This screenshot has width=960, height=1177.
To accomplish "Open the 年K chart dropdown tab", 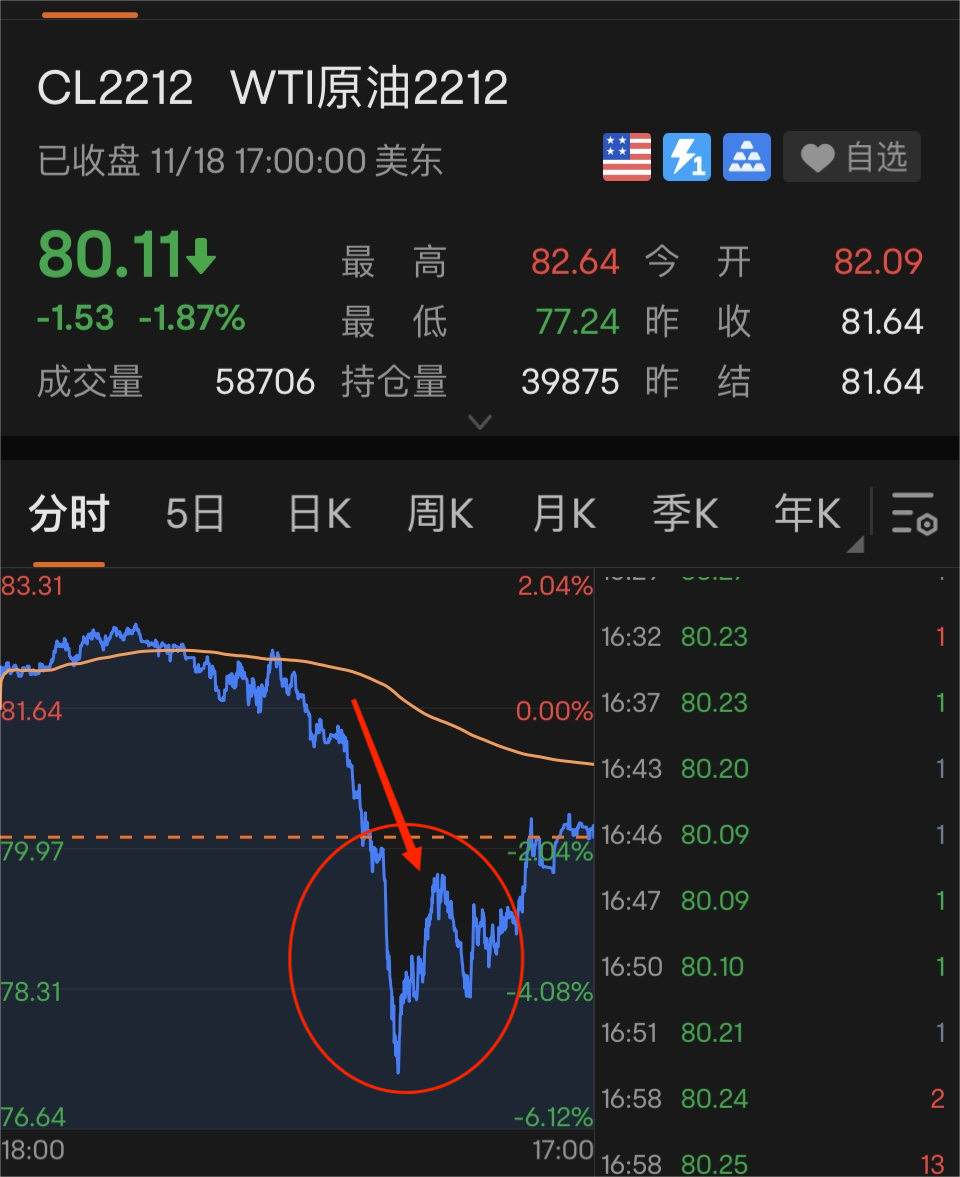I will 808,514.
